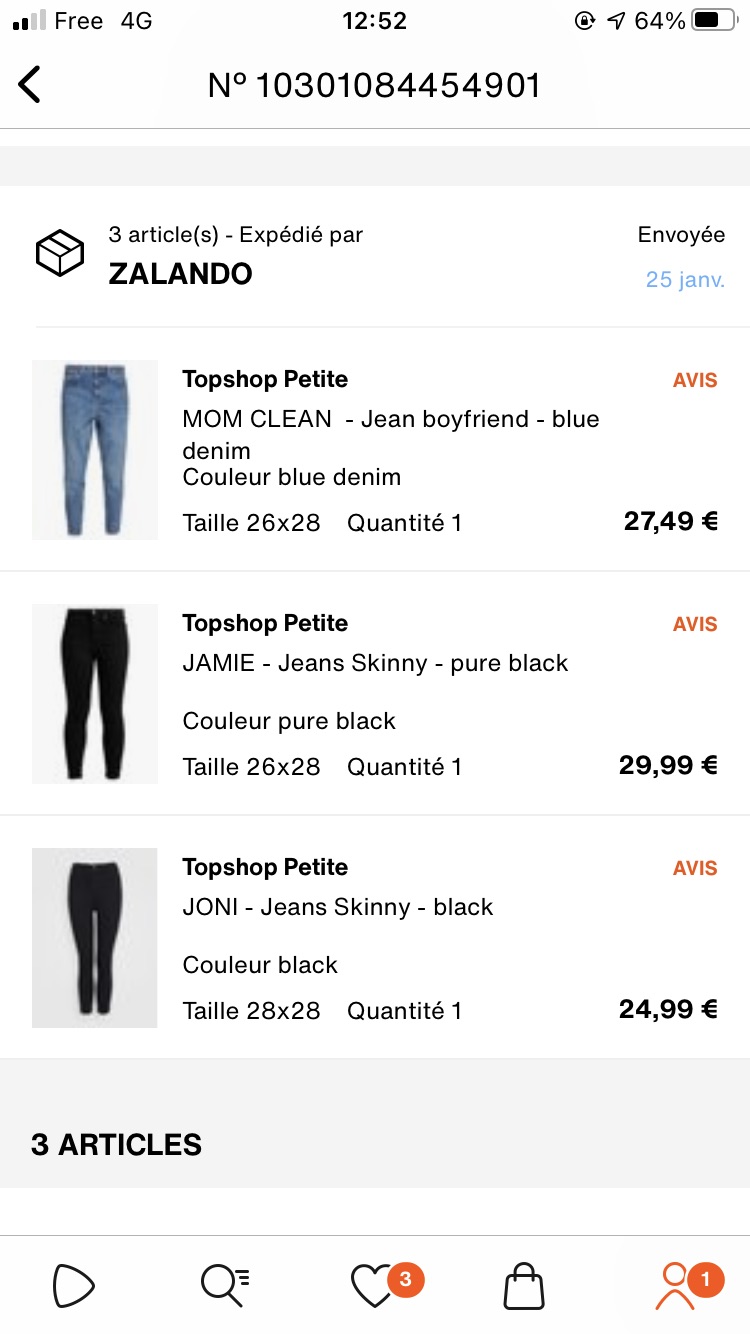This screenshot has width=750, height=1334.
Task: Tap the notification badge 1 on profile icon
Action: (705, 1278)
